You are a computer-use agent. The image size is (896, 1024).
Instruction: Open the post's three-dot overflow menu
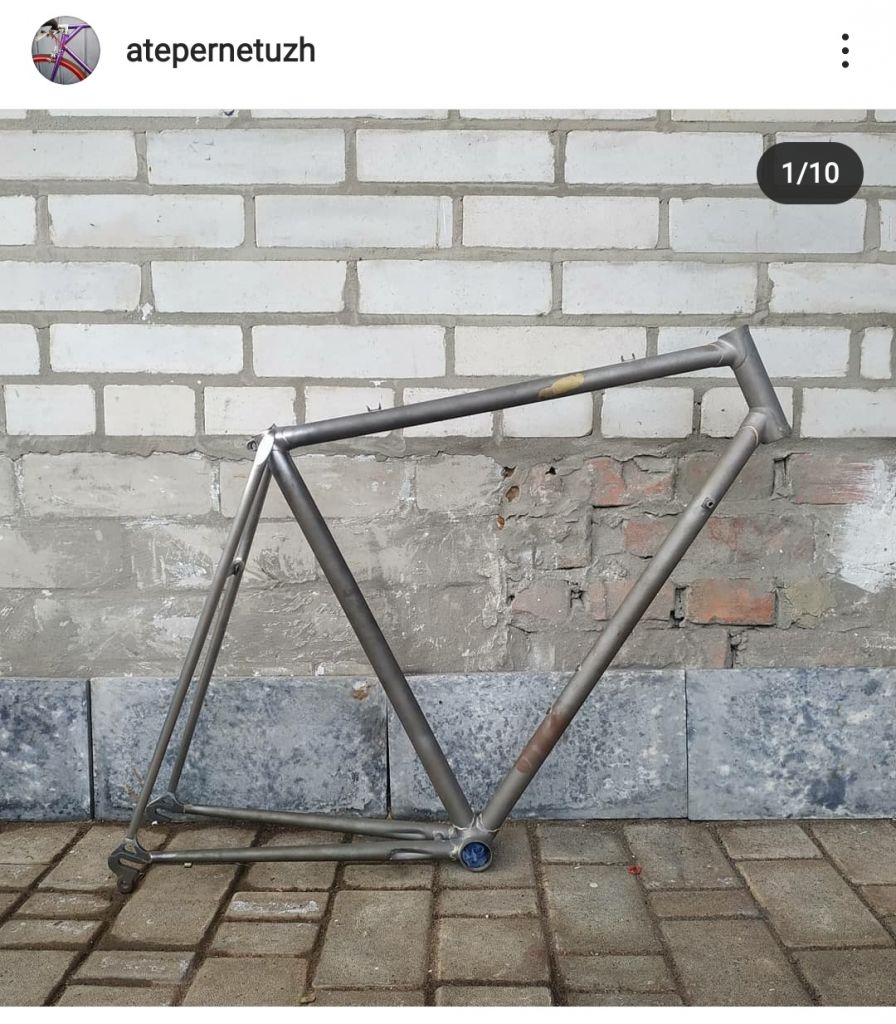pos(845,51)
